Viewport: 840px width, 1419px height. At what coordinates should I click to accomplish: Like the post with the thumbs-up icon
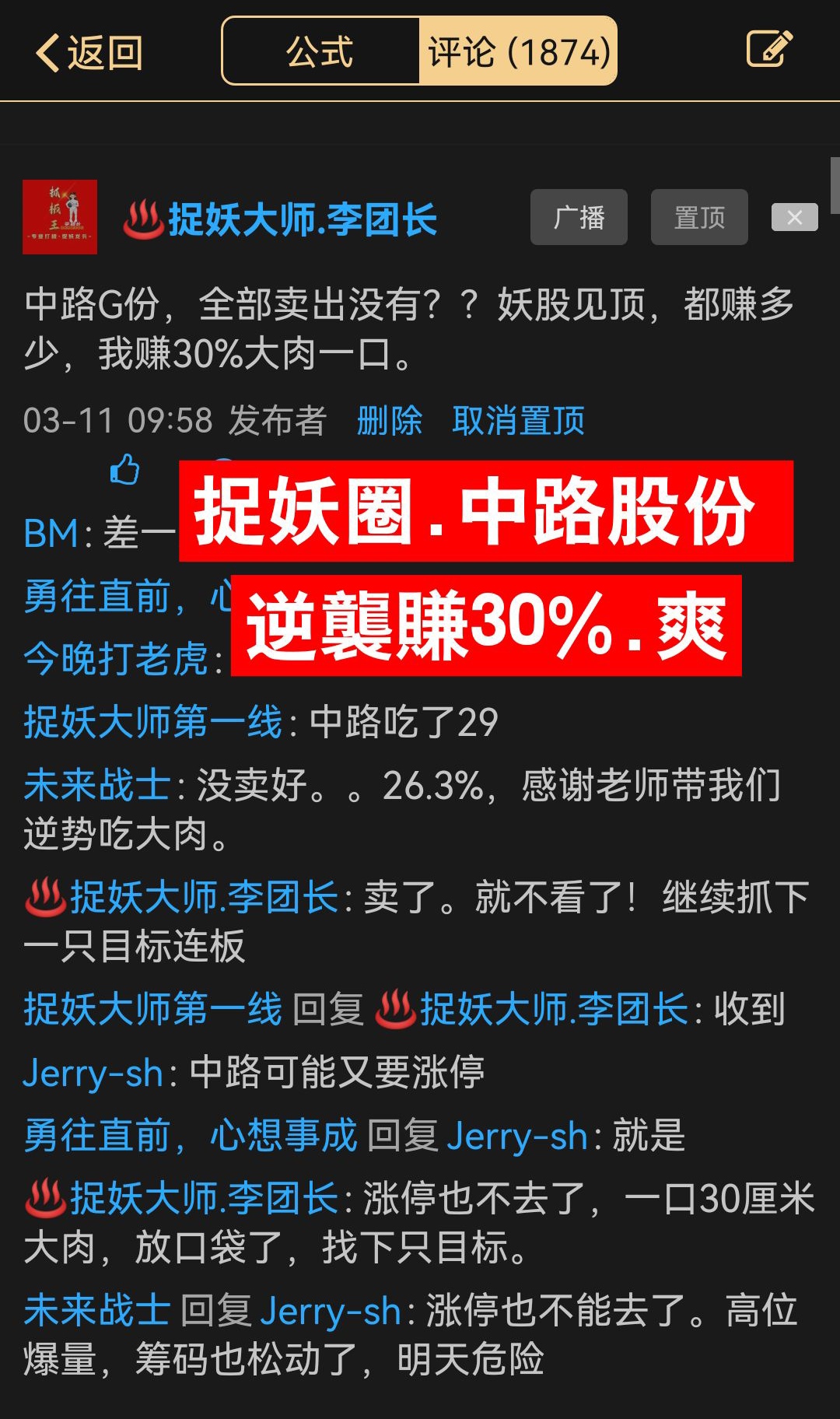[x=124, y=470]
